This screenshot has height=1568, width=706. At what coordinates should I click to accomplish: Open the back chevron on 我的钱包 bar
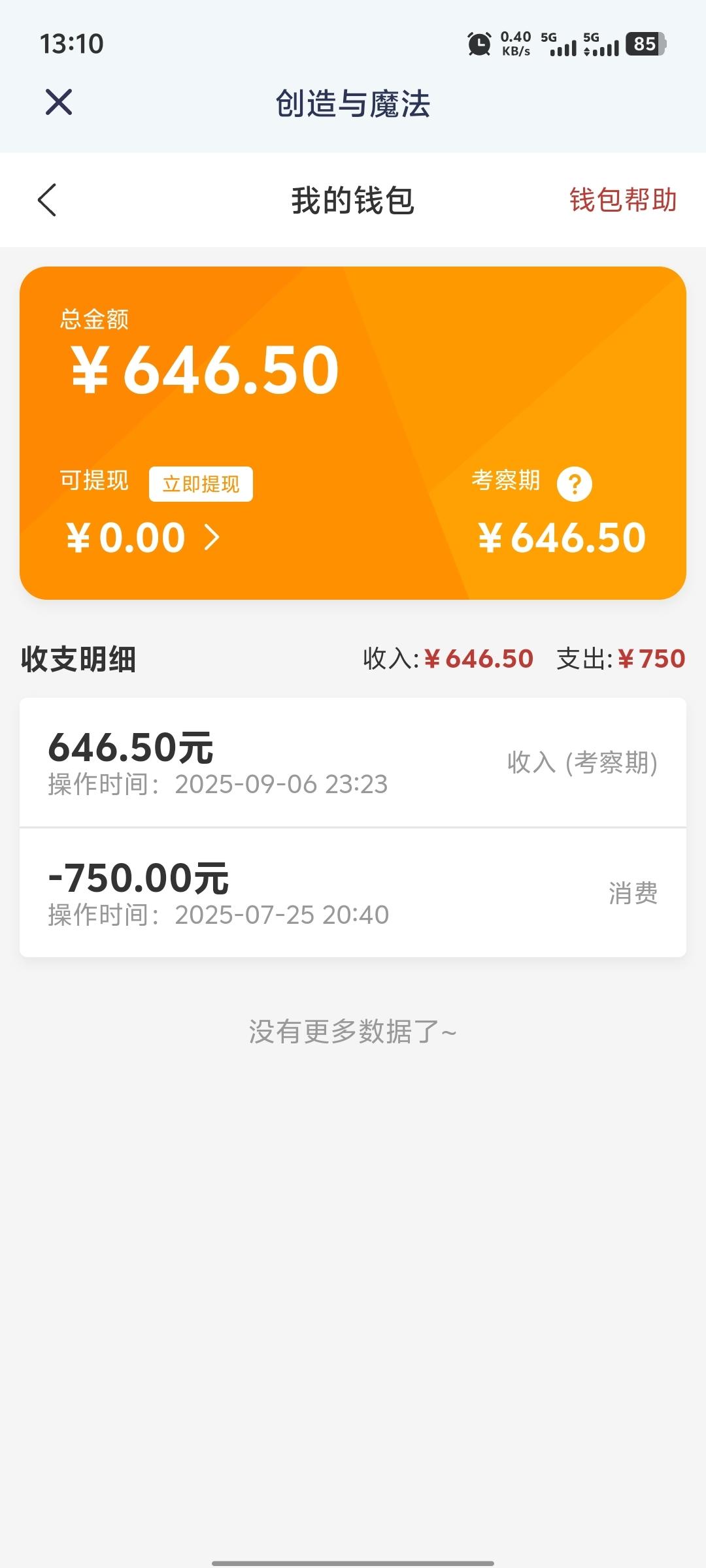tap(47, 200)
